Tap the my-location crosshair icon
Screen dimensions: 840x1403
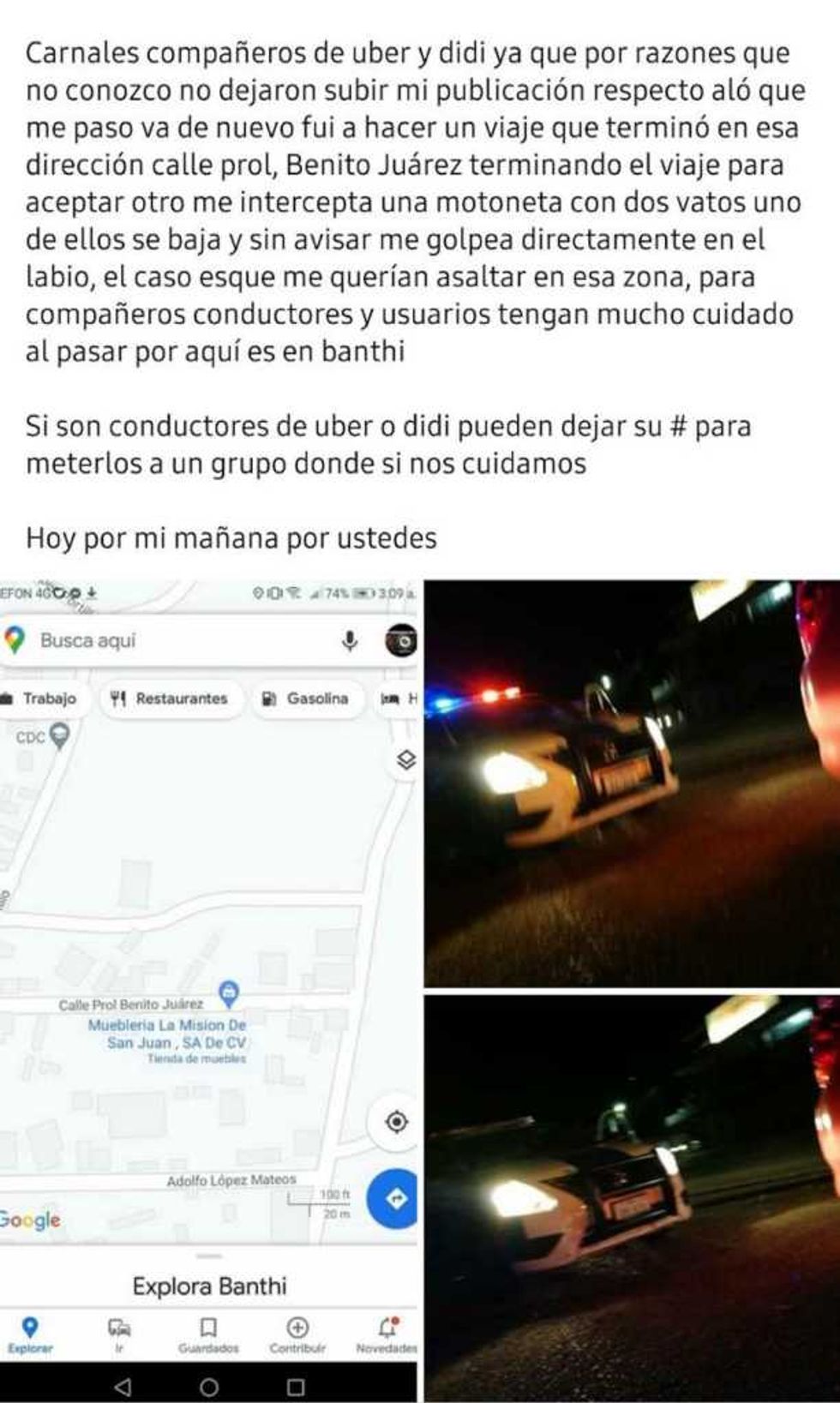[395, 1121]
